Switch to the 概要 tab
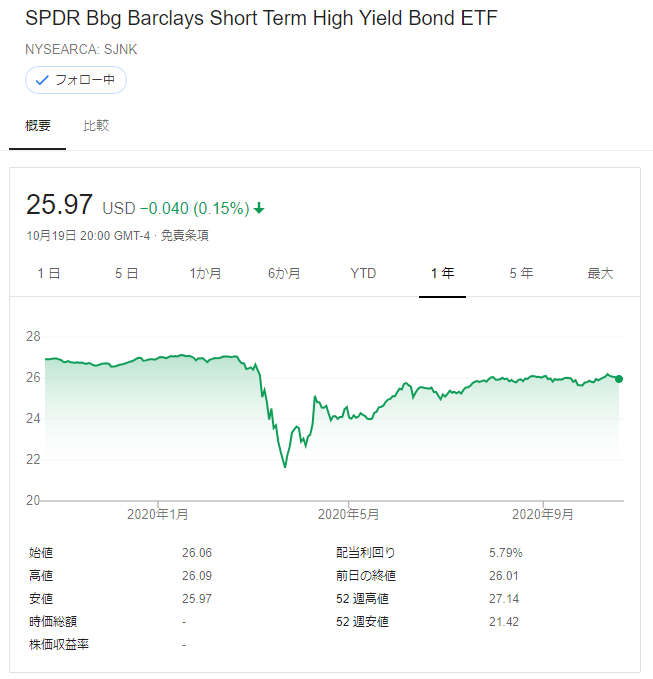653x679 pixels. click(38, 126)
